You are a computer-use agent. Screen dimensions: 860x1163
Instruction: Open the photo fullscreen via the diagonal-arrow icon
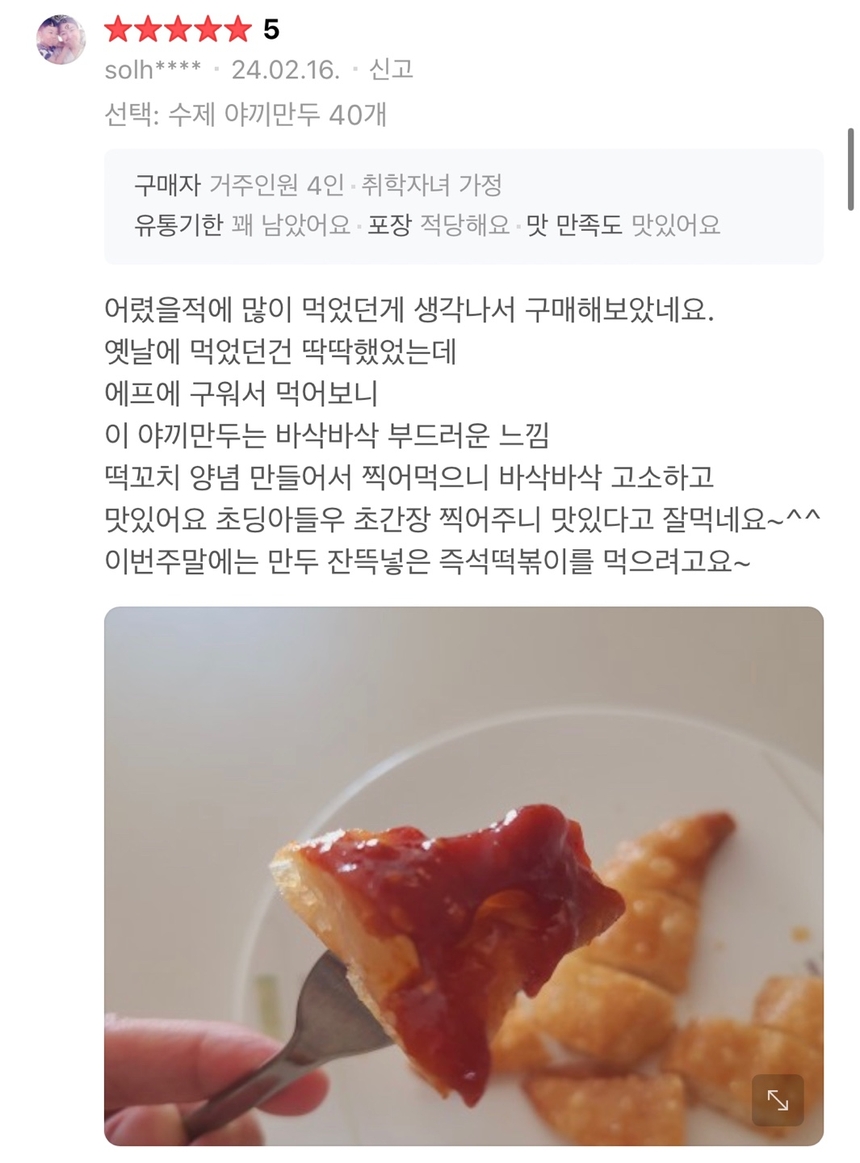click(x=778, y=1101)
